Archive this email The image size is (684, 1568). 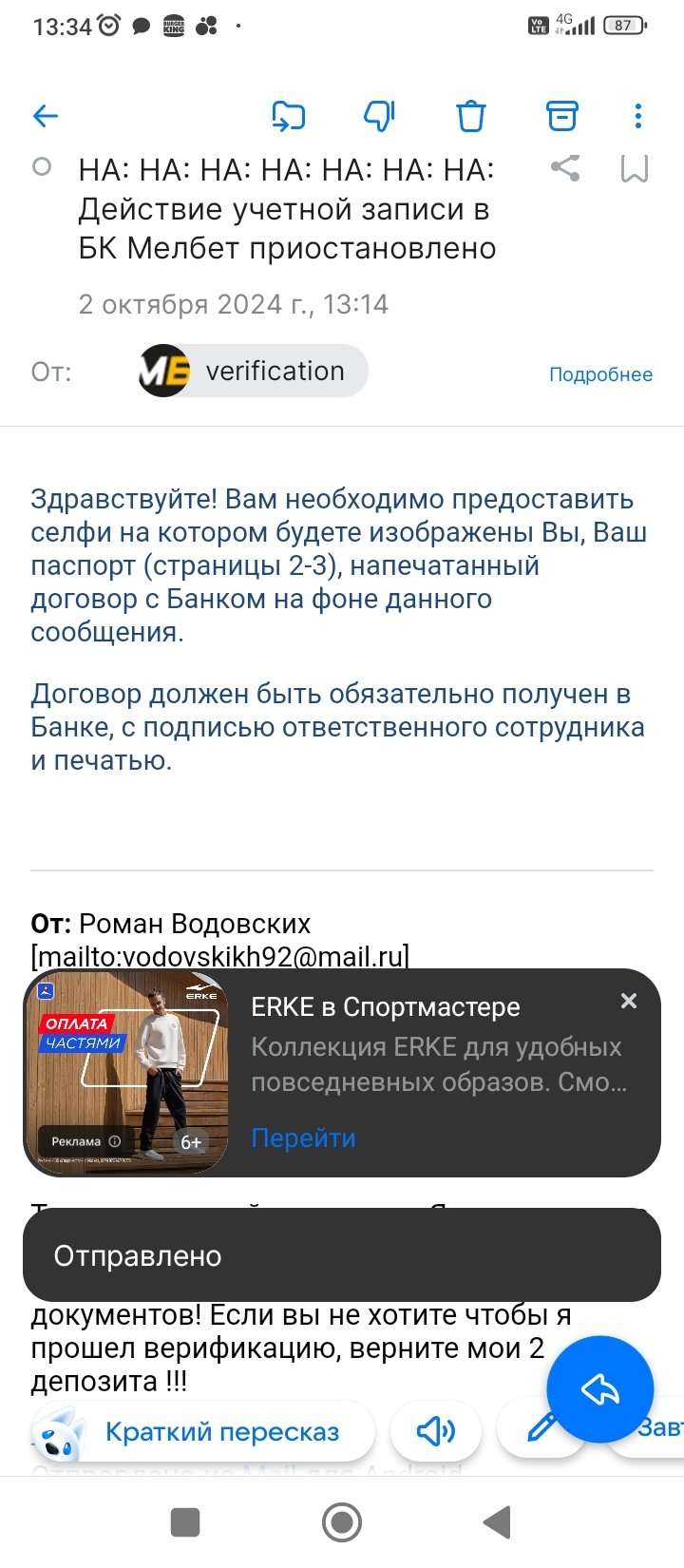[x=561, y=116]
